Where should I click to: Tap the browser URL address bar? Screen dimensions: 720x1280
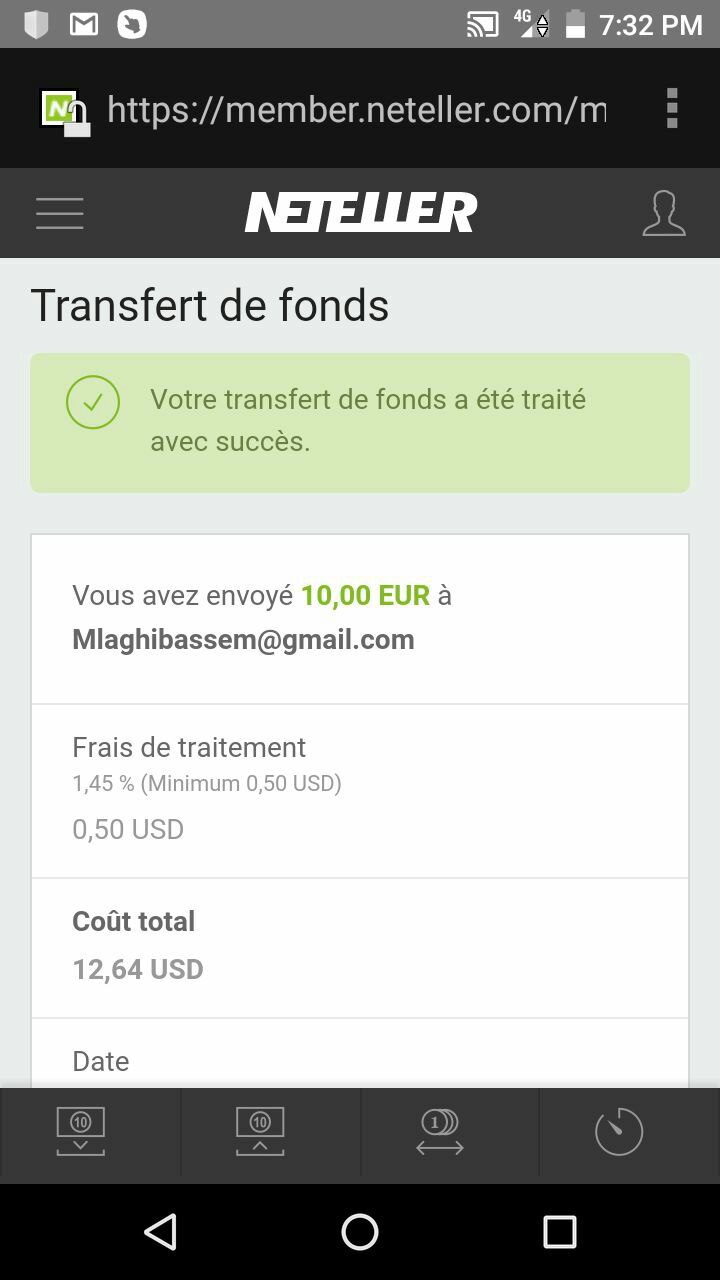(x=356, y=109)
